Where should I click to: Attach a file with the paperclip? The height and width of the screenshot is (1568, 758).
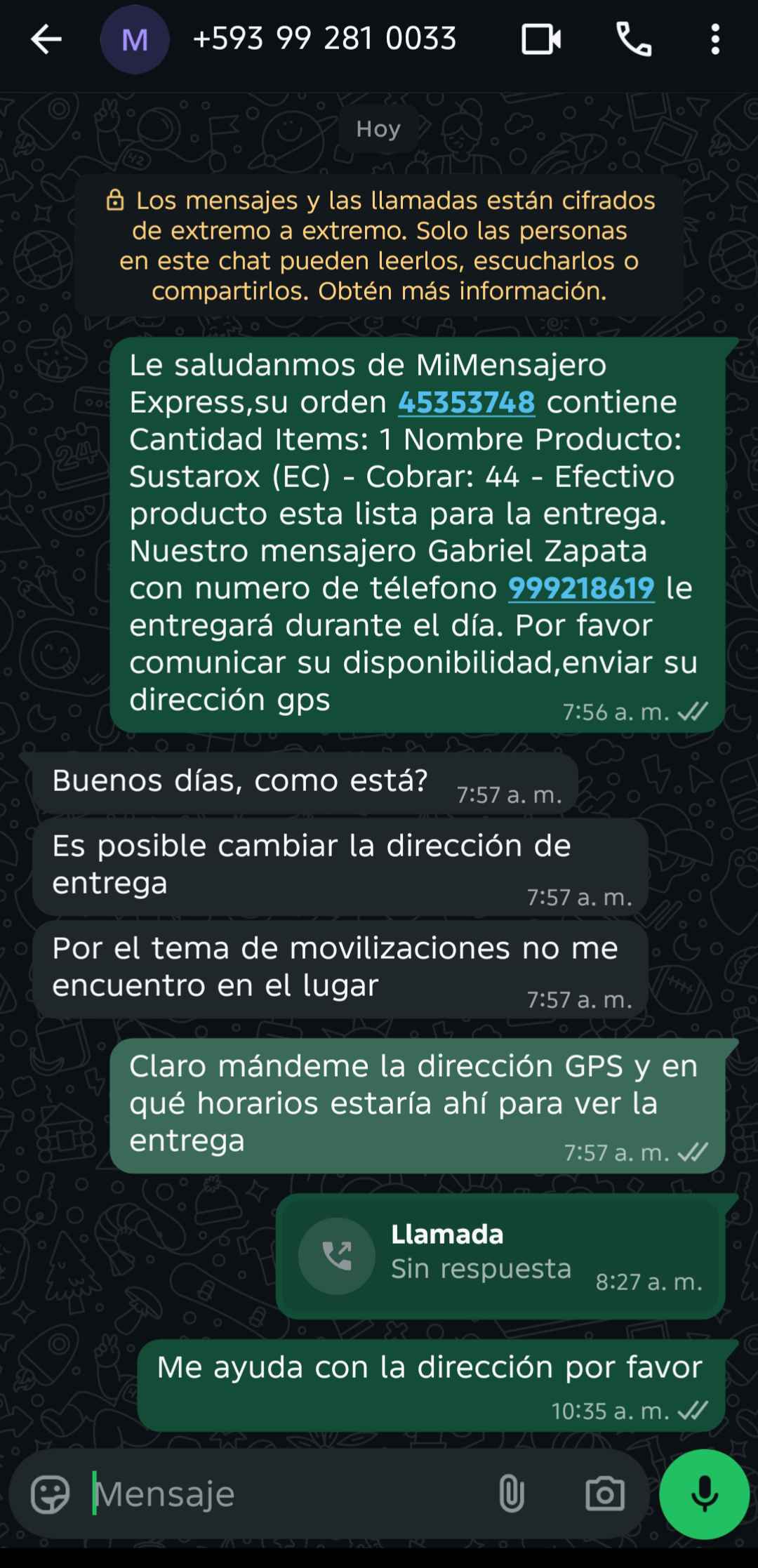click(511, 1494)
